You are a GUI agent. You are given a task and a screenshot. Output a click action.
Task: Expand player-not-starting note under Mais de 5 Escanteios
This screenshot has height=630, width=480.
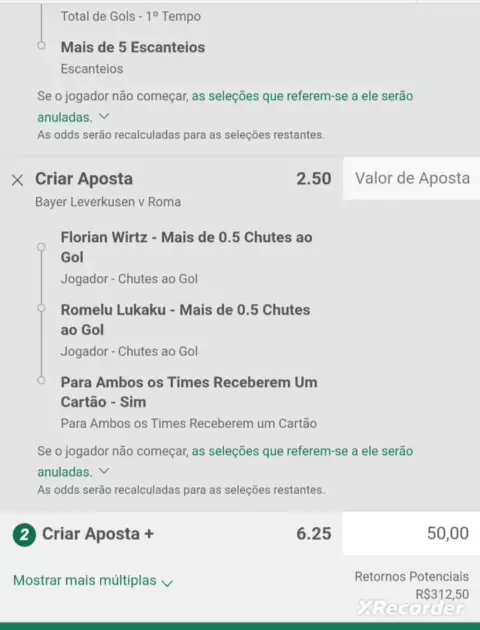(104, 117)
